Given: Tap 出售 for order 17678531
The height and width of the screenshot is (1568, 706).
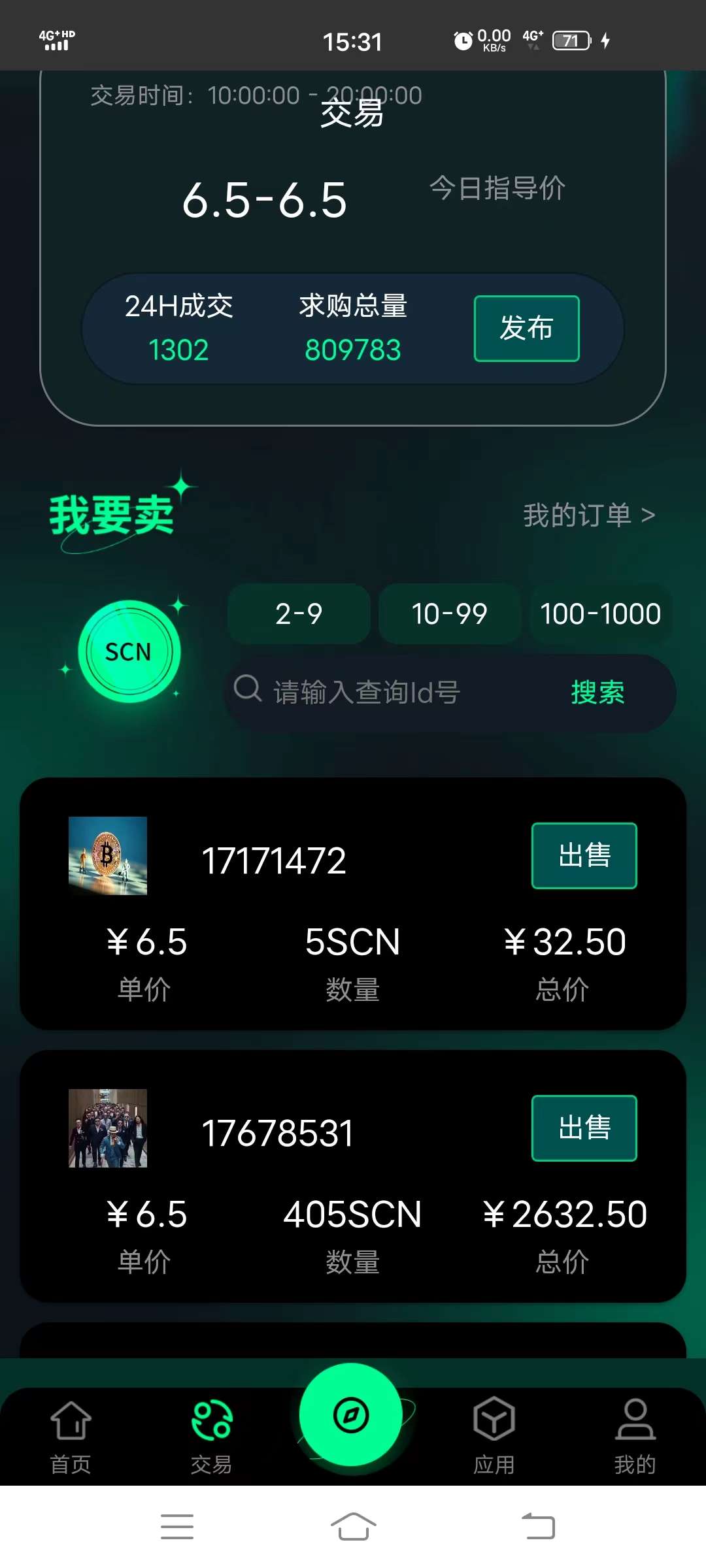Looking at the screenshot, I should click(x=584, y=1128).
